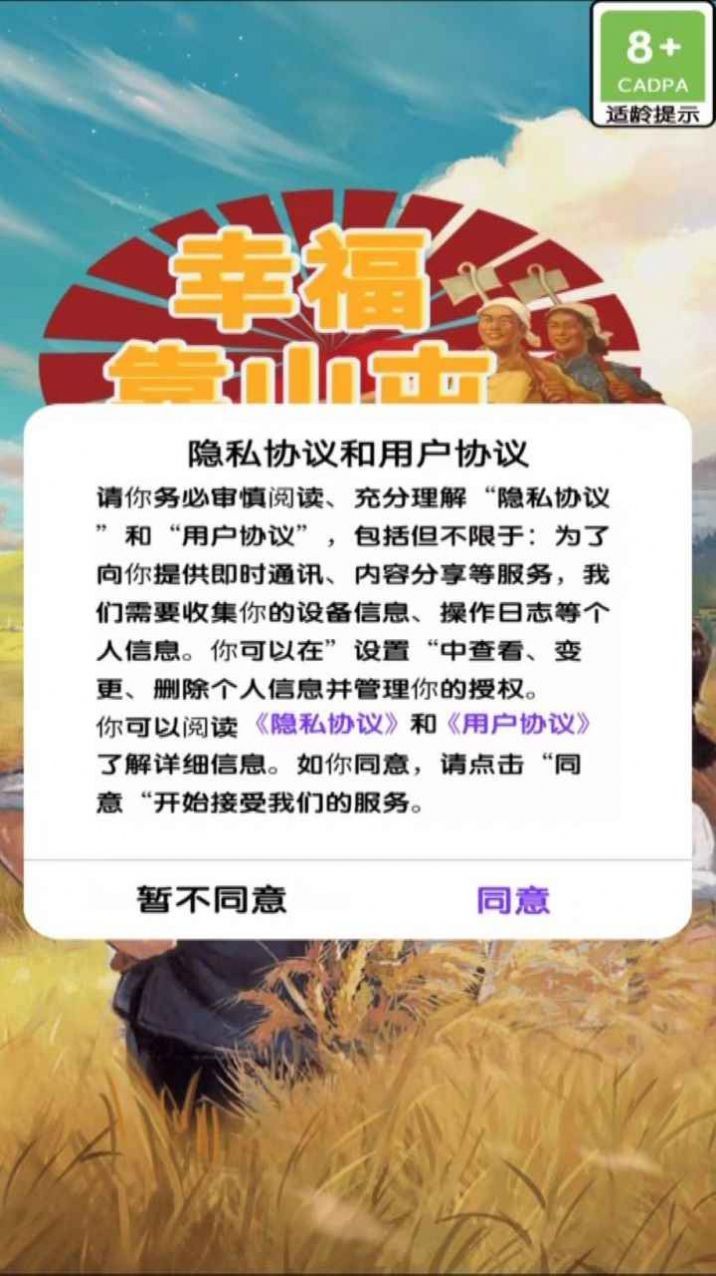Viewport: 716px width, 1276px height.
Task: Decline with the 暂不同意 button
Action: (x=212, y=900)
